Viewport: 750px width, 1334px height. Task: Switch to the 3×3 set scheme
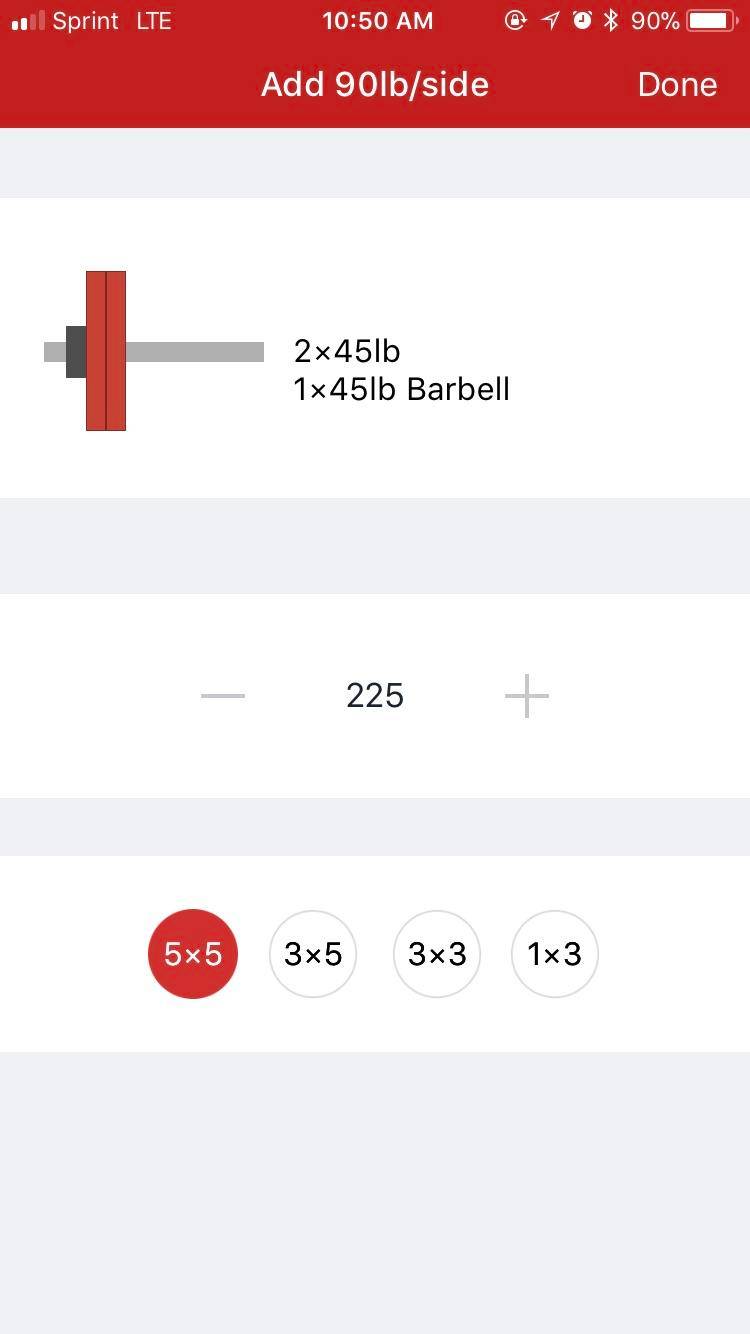[x=437, y=954]
